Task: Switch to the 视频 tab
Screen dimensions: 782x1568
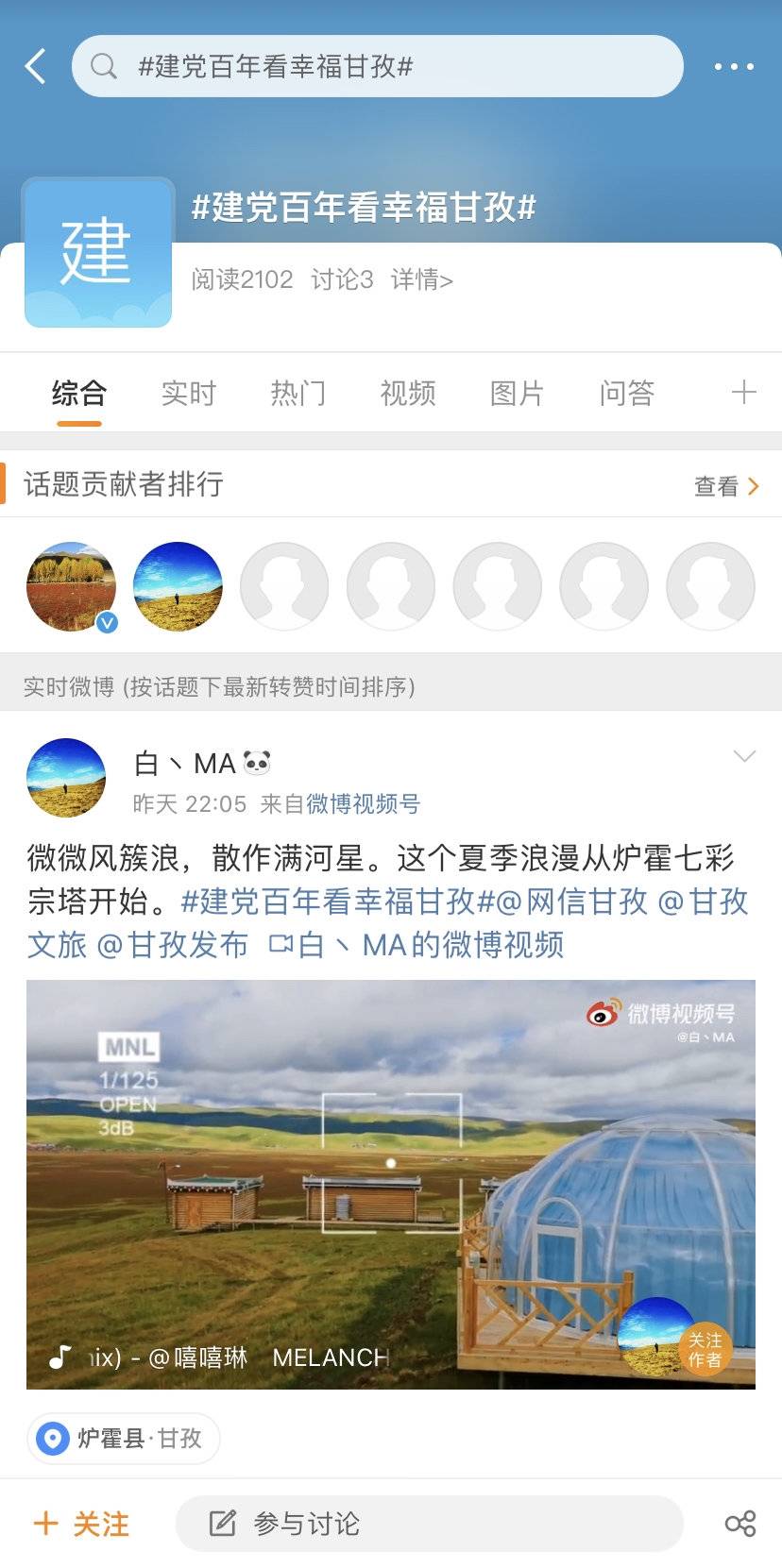Action: tap(407, 393)
